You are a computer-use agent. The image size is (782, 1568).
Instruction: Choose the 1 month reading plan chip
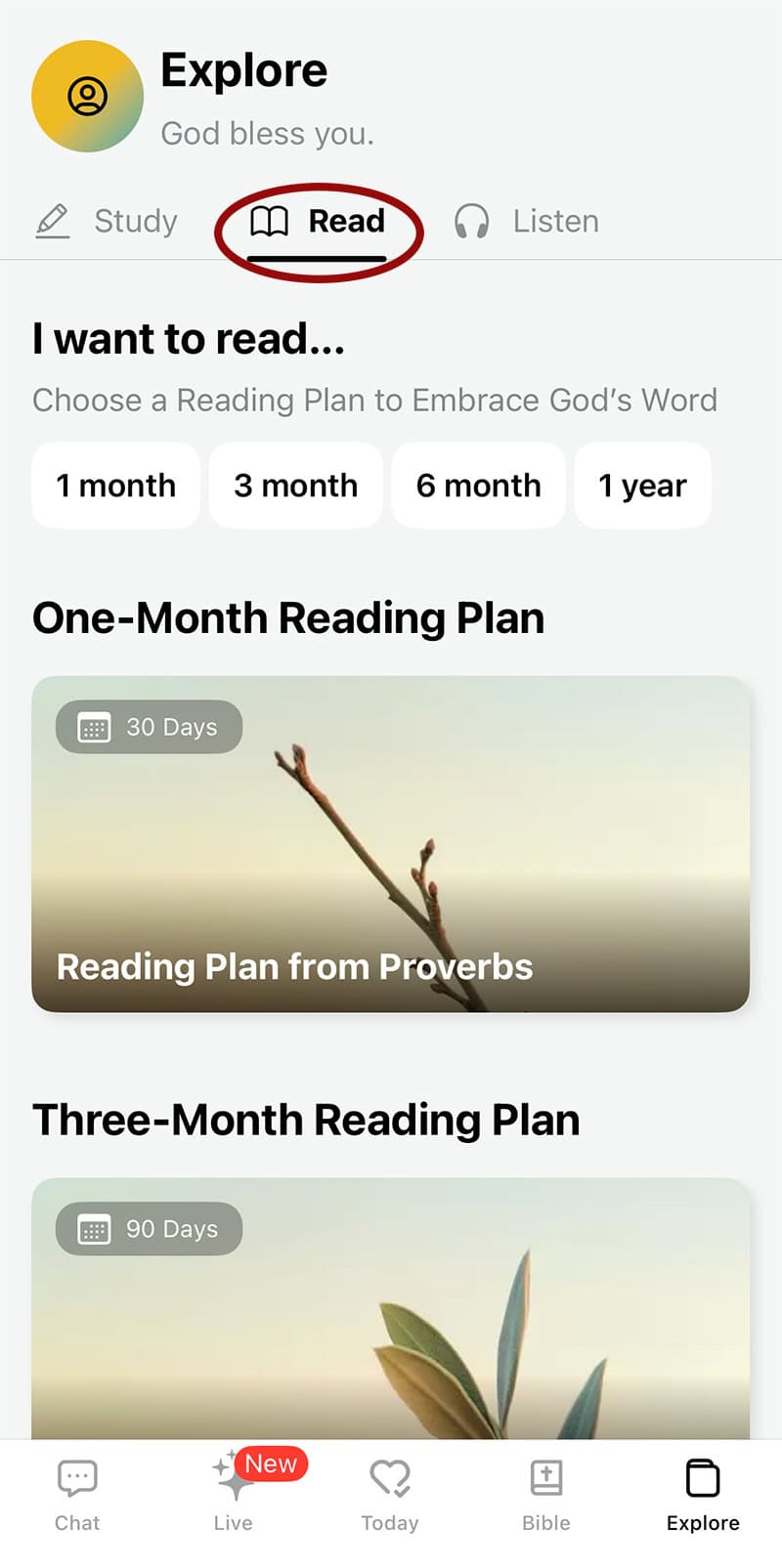[115, 486]
